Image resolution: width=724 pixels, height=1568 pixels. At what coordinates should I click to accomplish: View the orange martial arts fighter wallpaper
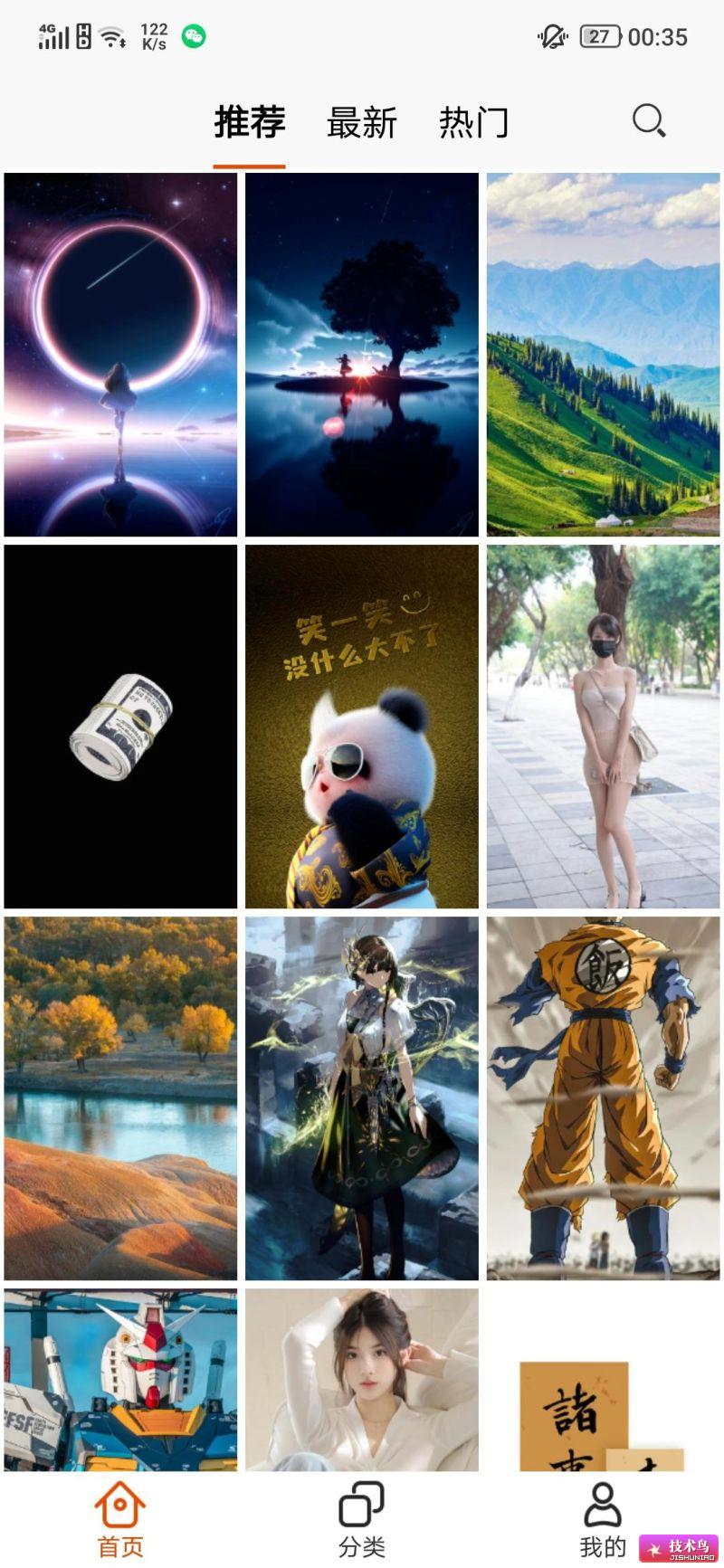coord(603,1098)
